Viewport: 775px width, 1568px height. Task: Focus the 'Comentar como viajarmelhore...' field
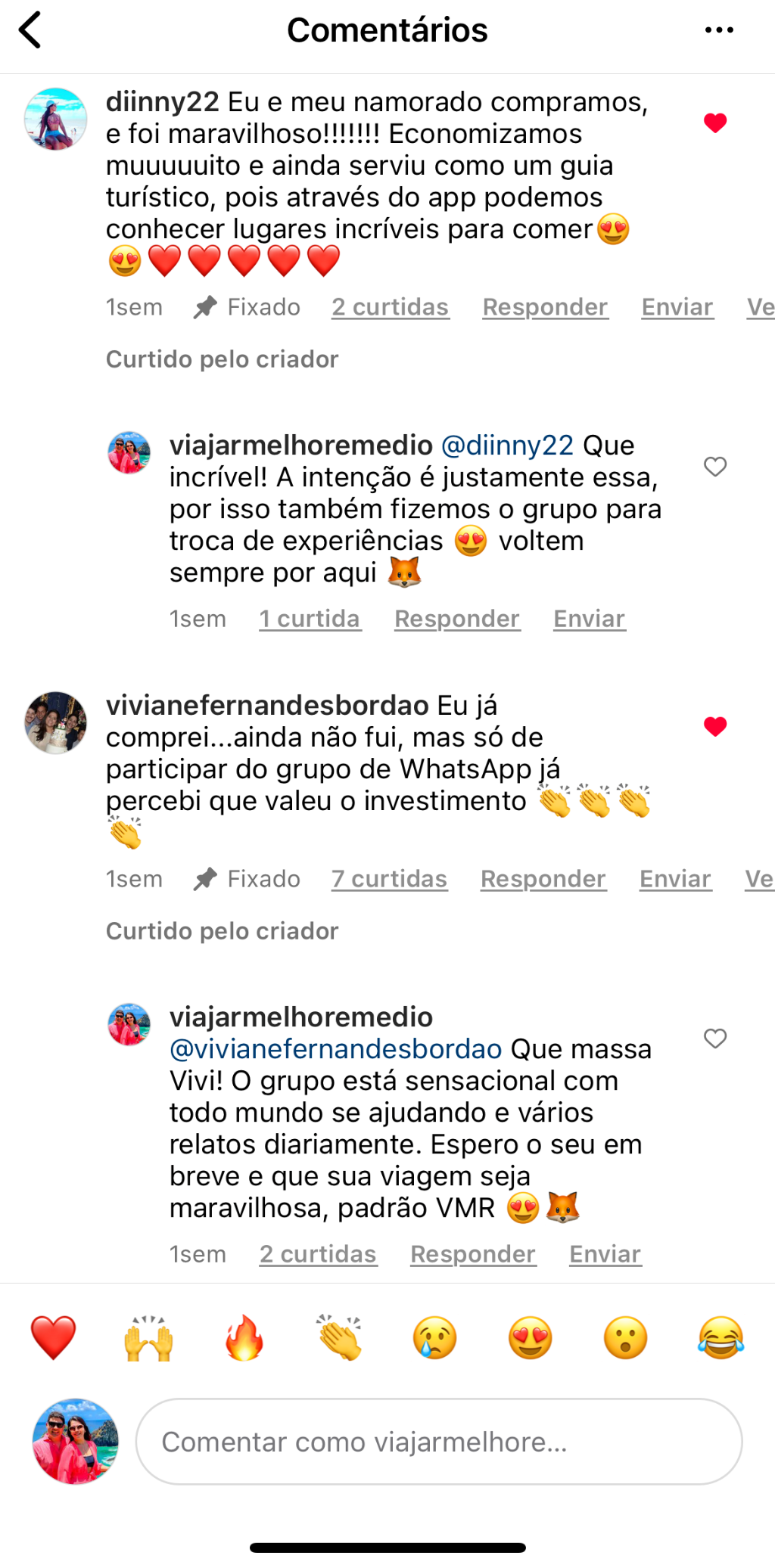439,1442
